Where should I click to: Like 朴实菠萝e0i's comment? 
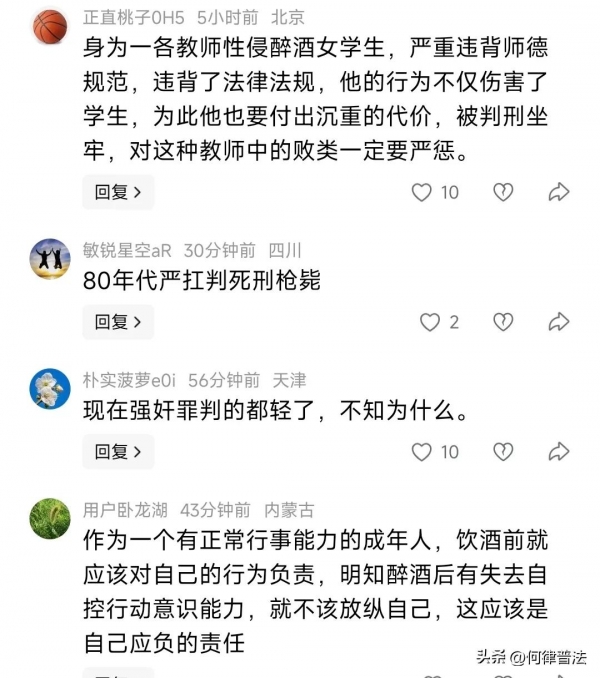click(422, 452)
